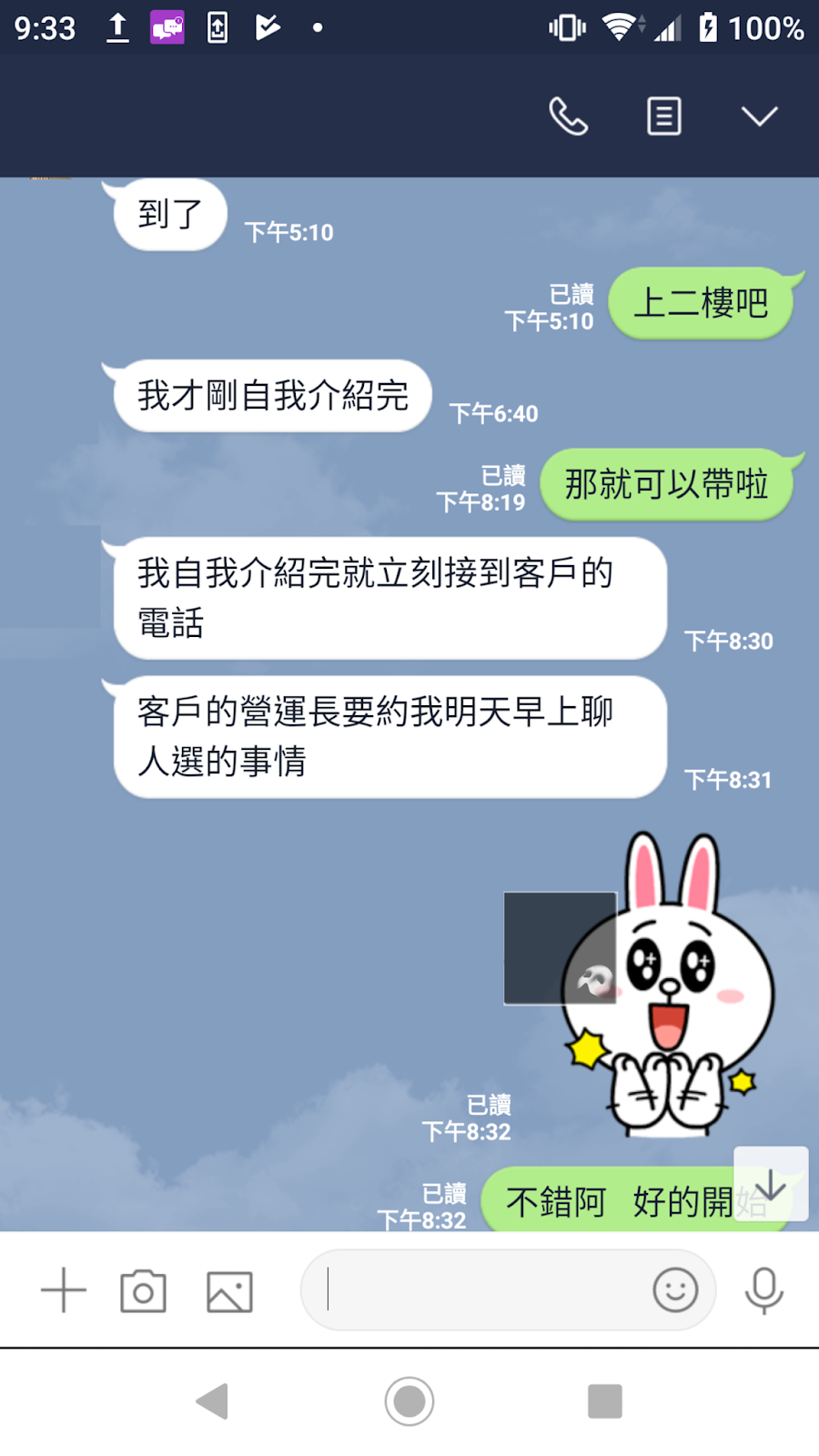
Task: Focus the message input field
Action: [482, 1290]
